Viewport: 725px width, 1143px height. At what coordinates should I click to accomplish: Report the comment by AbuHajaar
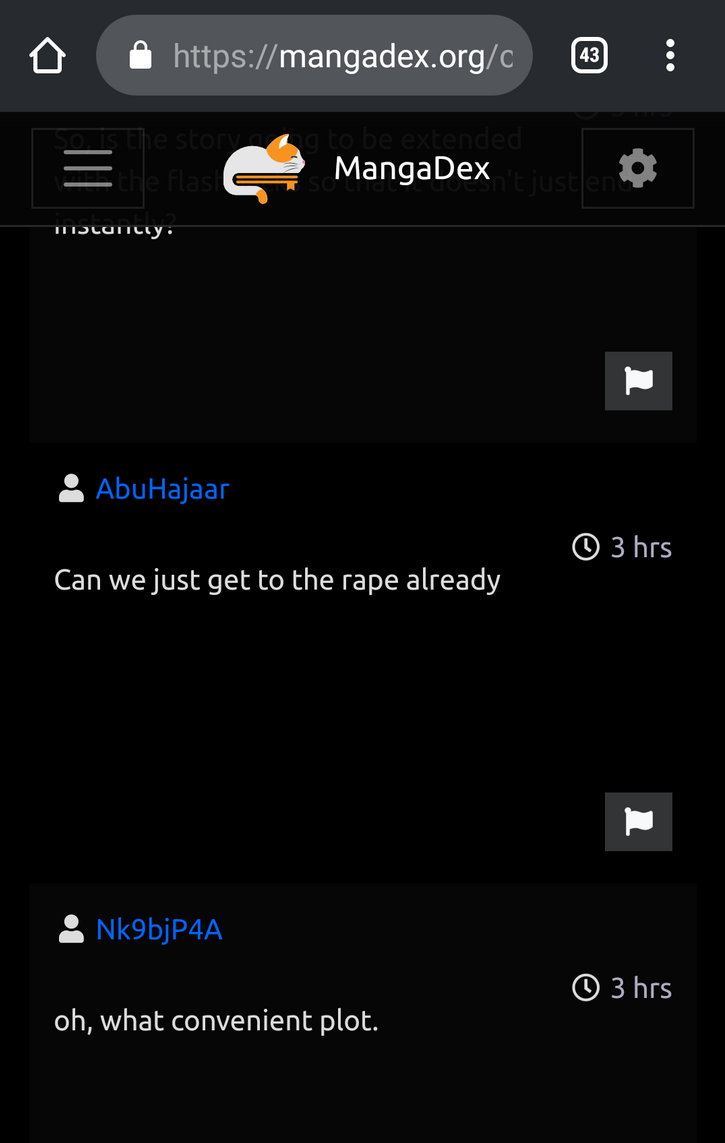coord(638,822)
